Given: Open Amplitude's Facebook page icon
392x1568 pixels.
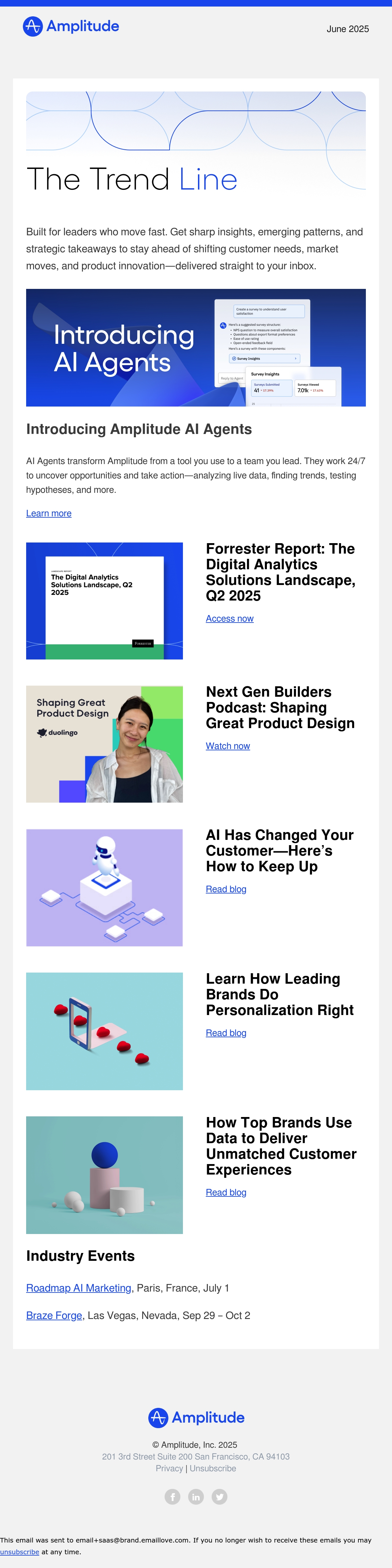Looking at the screenshot, I should [x=172, y=1497].
